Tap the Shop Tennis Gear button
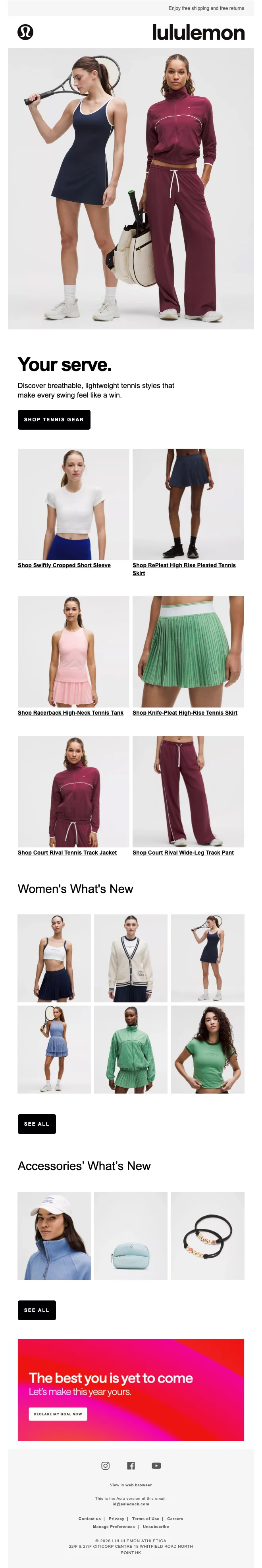This screenshot has width=262, height=1568. click(54, 419)
